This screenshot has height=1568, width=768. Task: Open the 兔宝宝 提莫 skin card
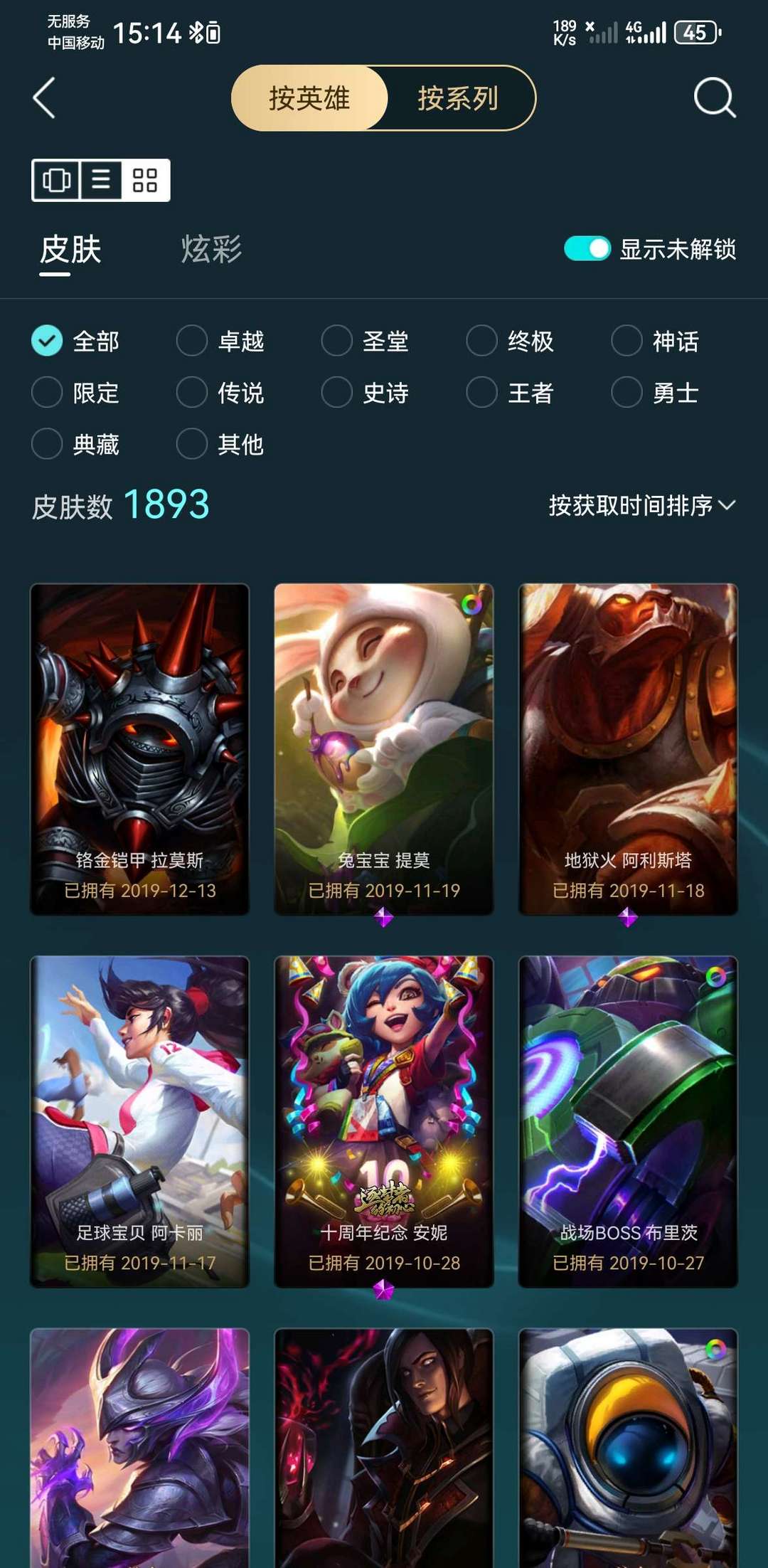click(x=384, y=749)
